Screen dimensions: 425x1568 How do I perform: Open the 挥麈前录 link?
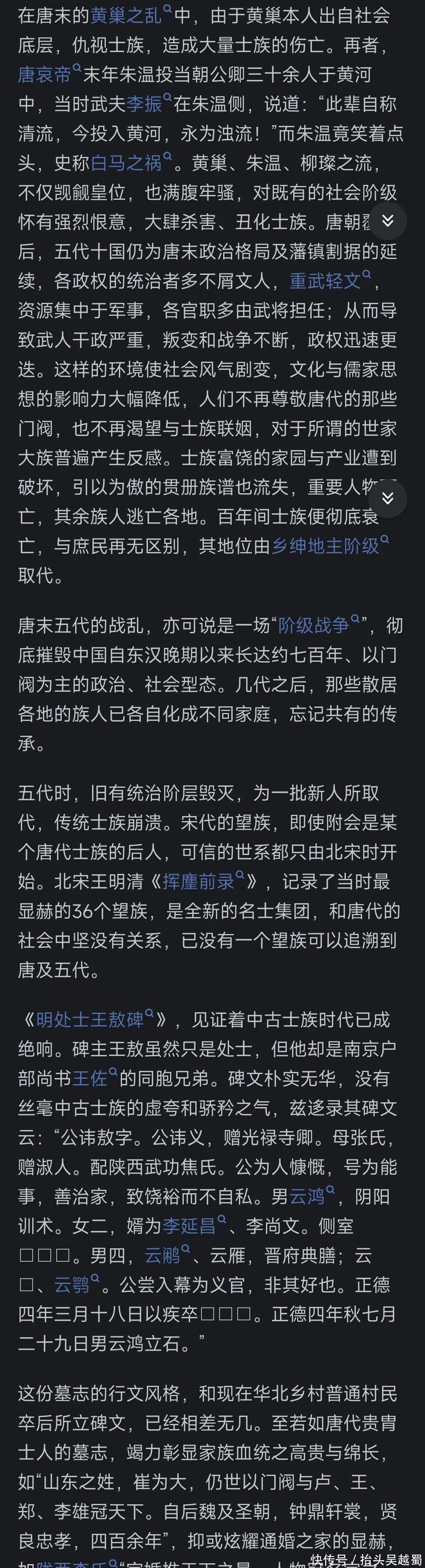pyautogui.click(x=203, y=881)
